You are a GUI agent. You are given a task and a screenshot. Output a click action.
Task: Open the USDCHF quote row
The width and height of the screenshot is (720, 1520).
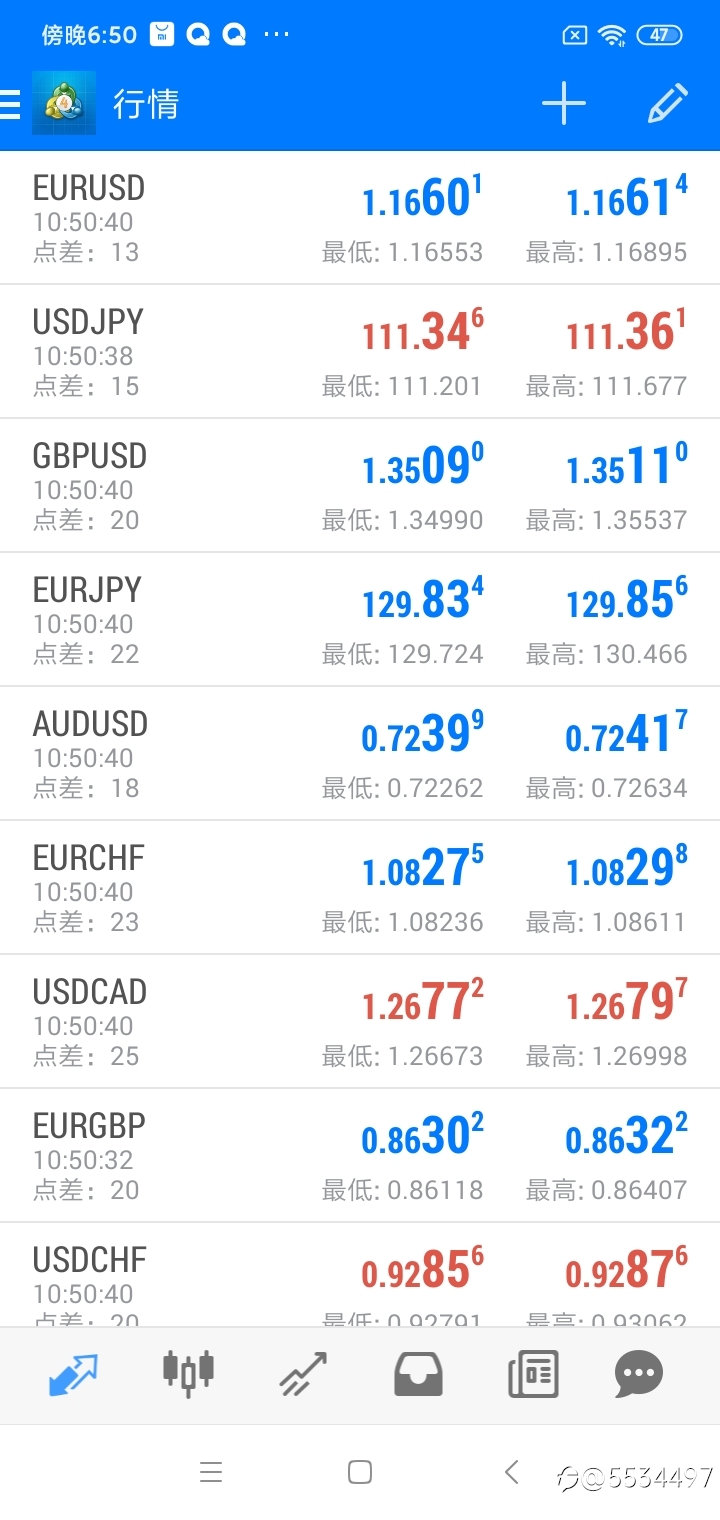tap(360, 1276)
